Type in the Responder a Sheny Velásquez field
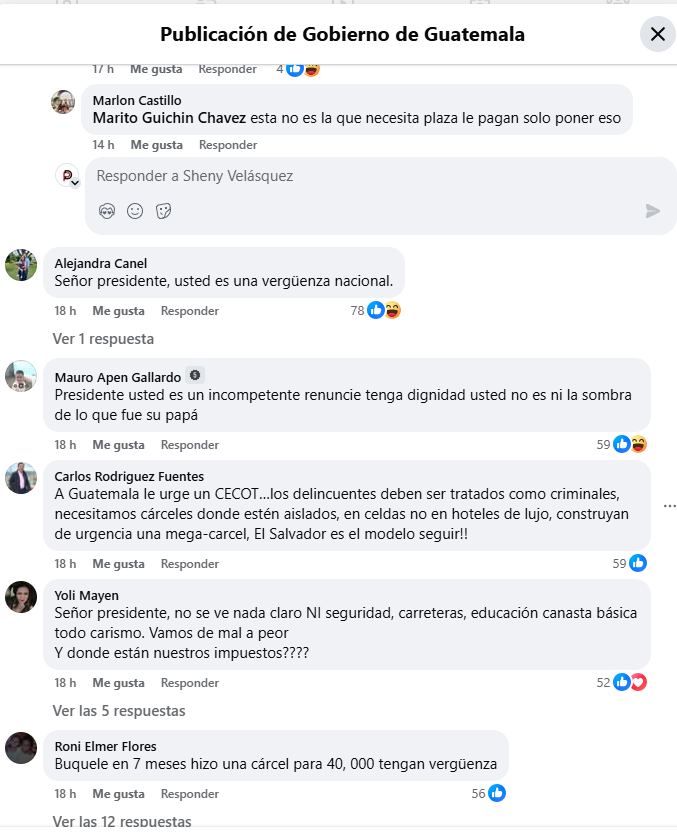This screenshot has height=840, width=677. tap(360, 176)
